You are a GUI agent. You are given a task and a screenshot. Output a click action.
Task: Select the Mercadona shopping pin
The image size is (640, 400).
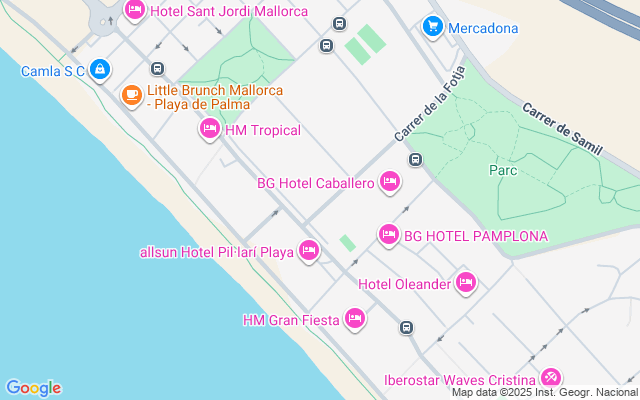point(433,26)
